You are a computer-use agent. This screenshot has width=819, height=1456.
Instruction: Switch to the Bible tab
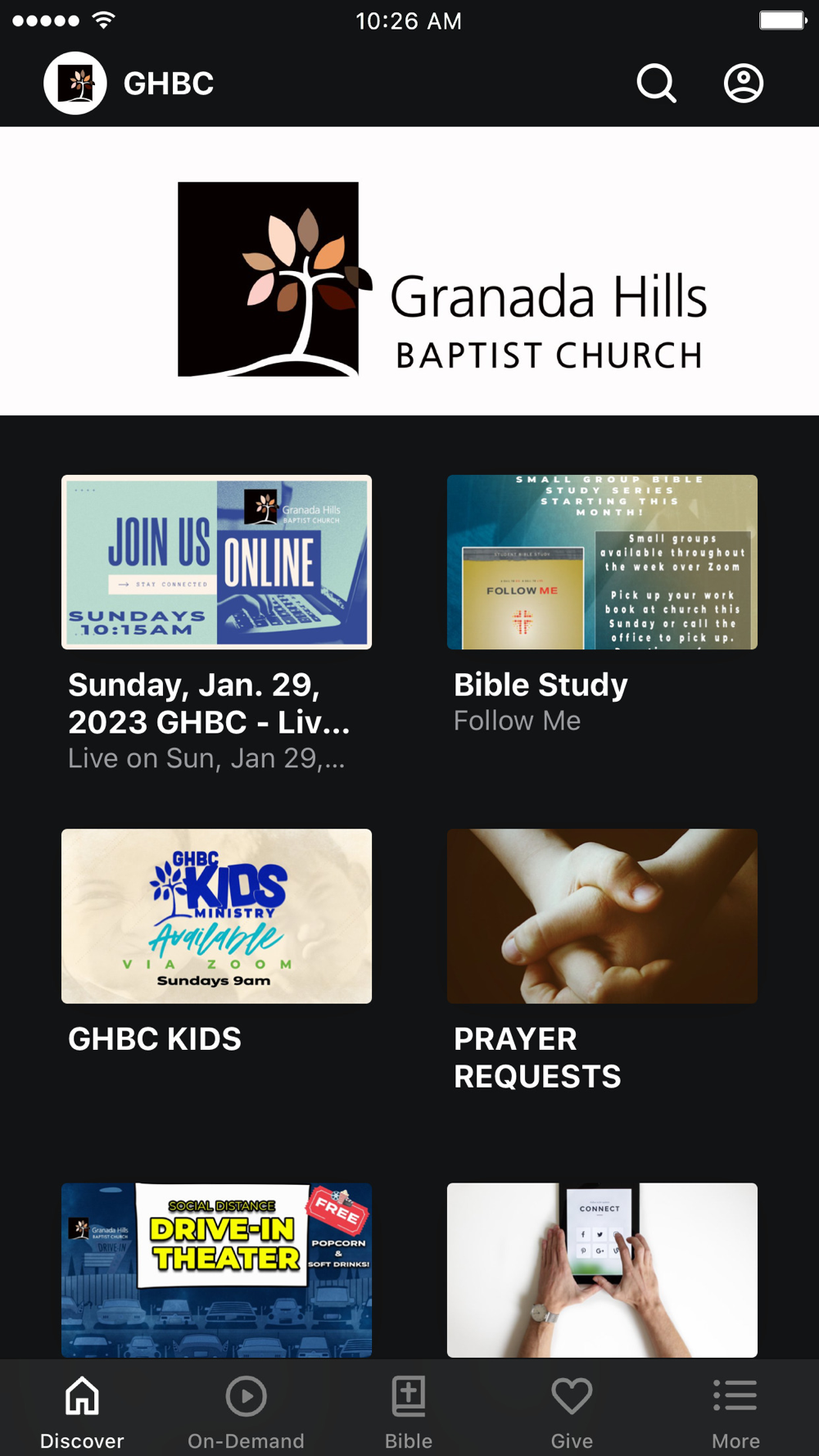(409, 1410)
